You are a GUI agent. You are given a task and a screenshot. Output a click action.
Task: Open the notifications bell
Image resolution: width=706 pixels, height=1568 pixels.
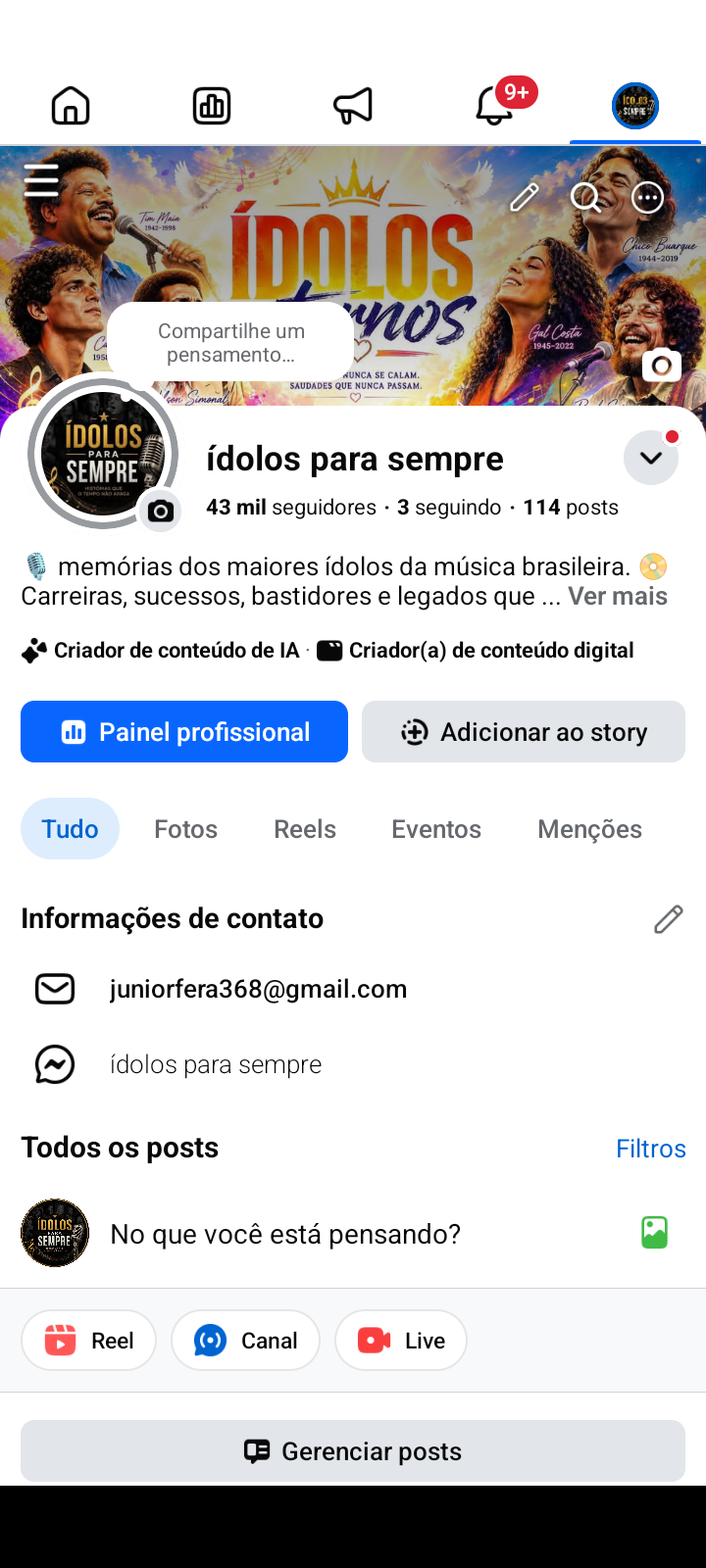(494, 106)
